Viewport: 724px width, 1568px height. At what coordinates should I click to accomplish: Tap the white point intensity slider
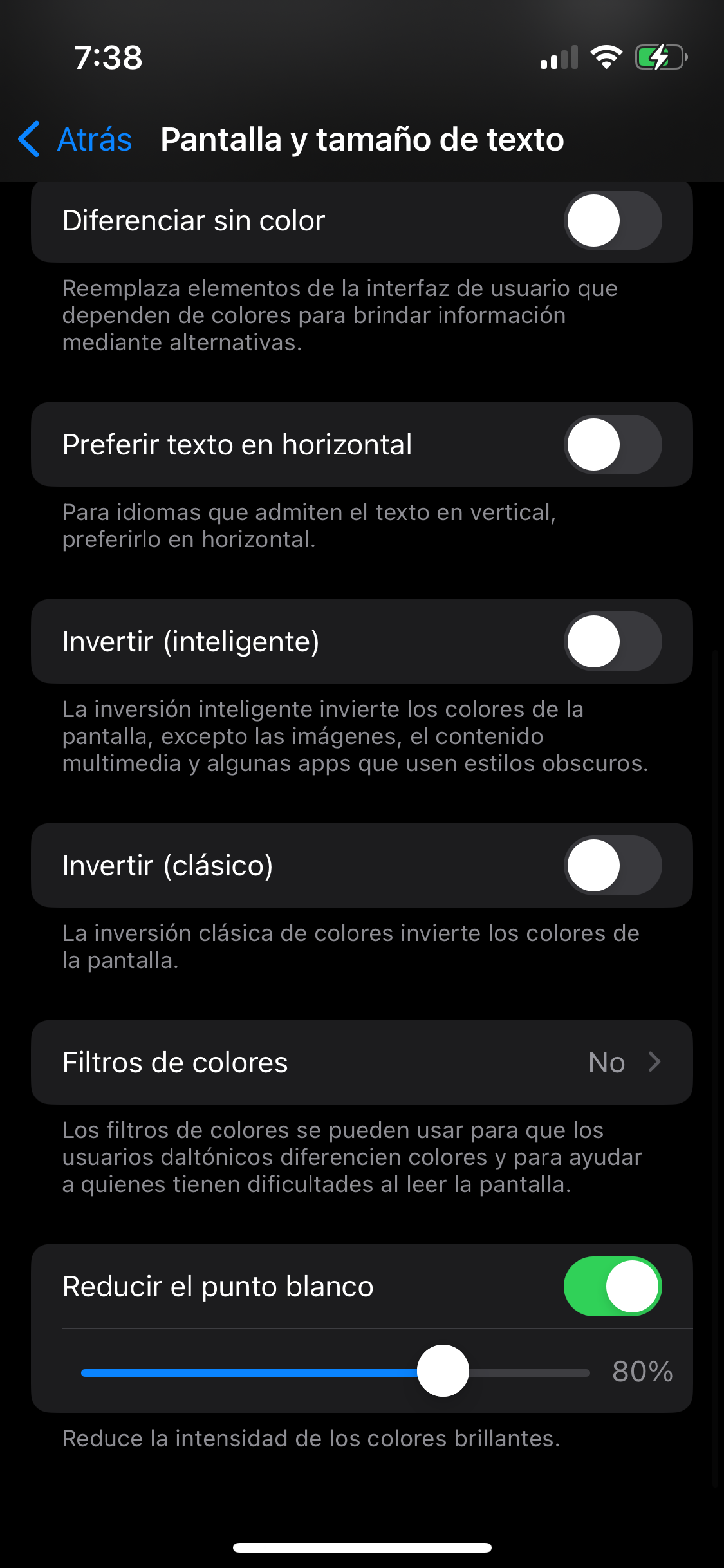(x=443, y=1371)
